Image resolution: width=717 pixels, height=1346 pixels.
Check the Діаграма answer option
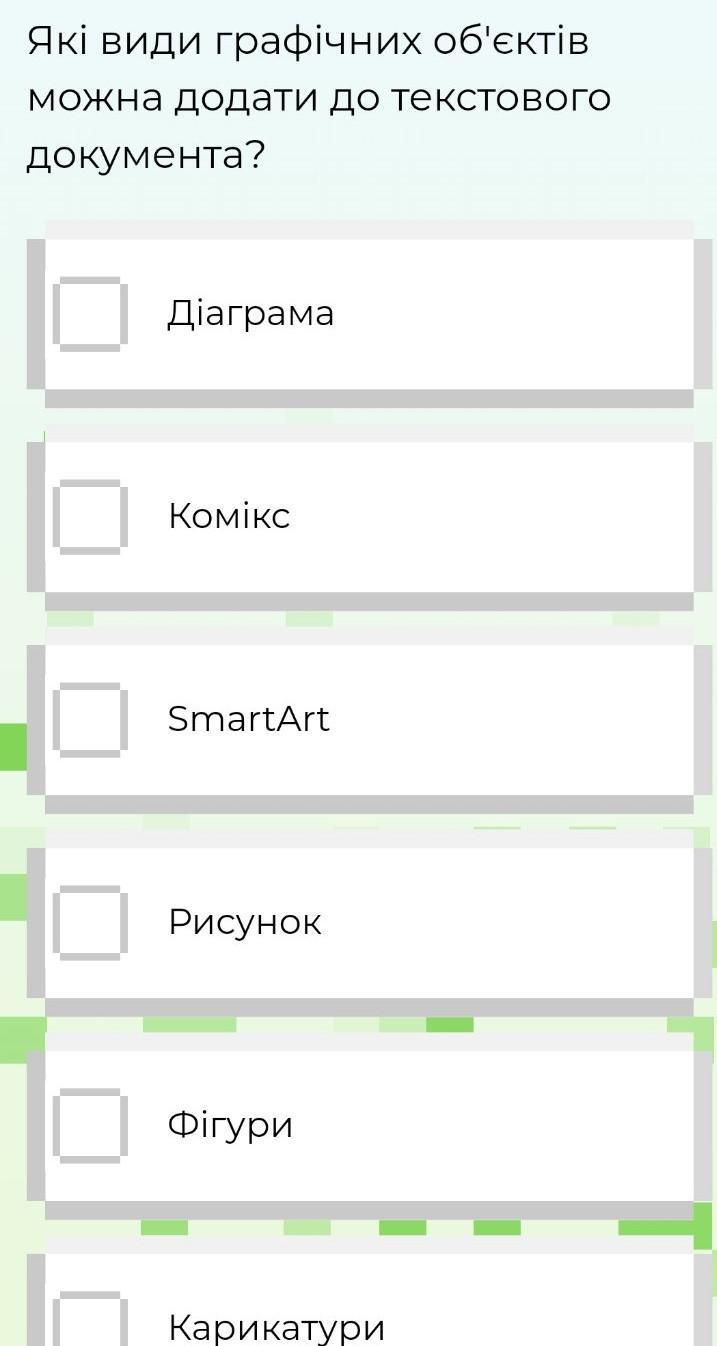(x=89, y=314)
